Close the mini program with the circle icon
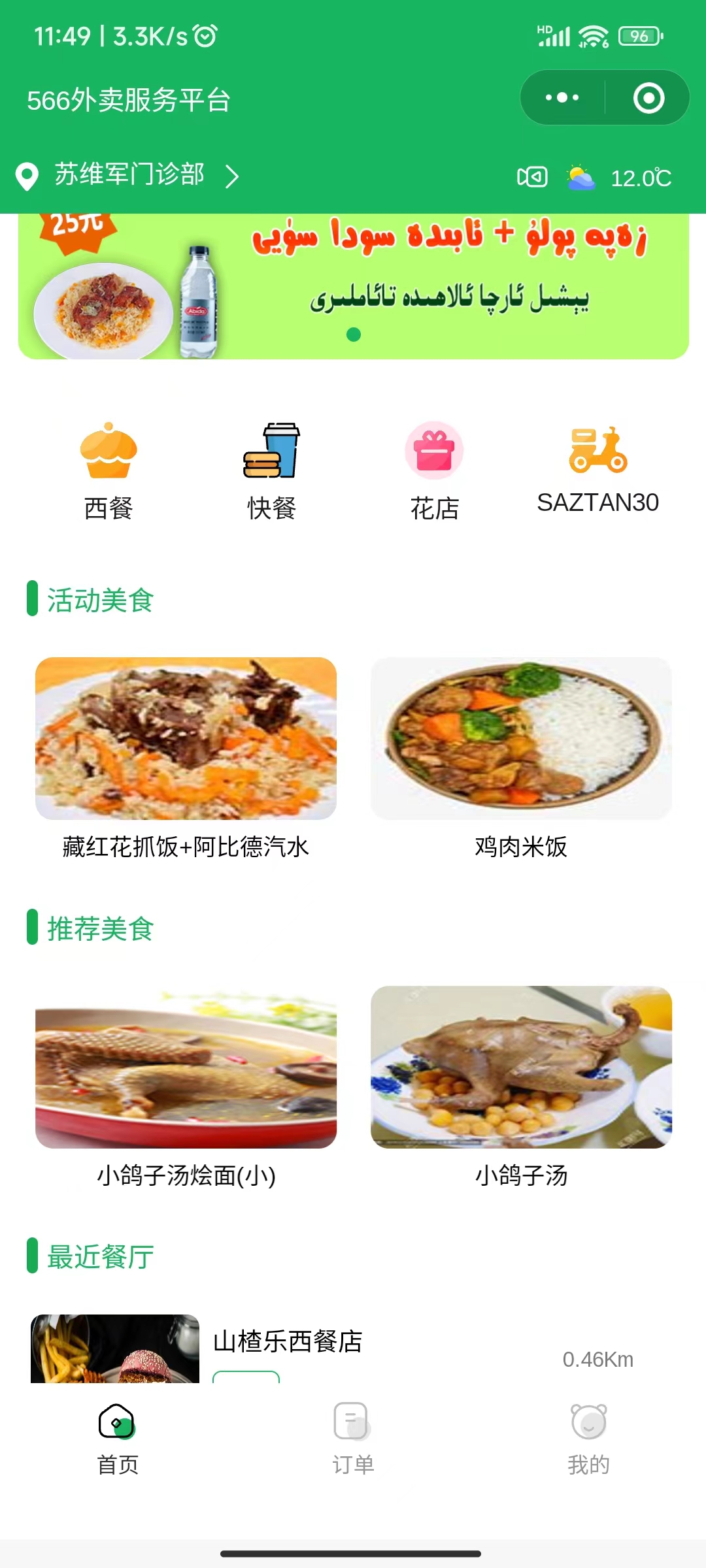 tap(648, 98)
